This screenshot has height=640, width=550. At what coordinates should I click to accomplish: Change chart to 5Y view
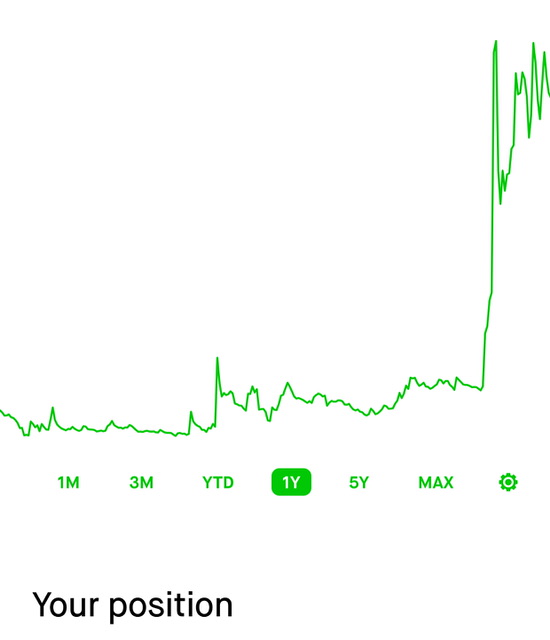[x=359, y=482]
